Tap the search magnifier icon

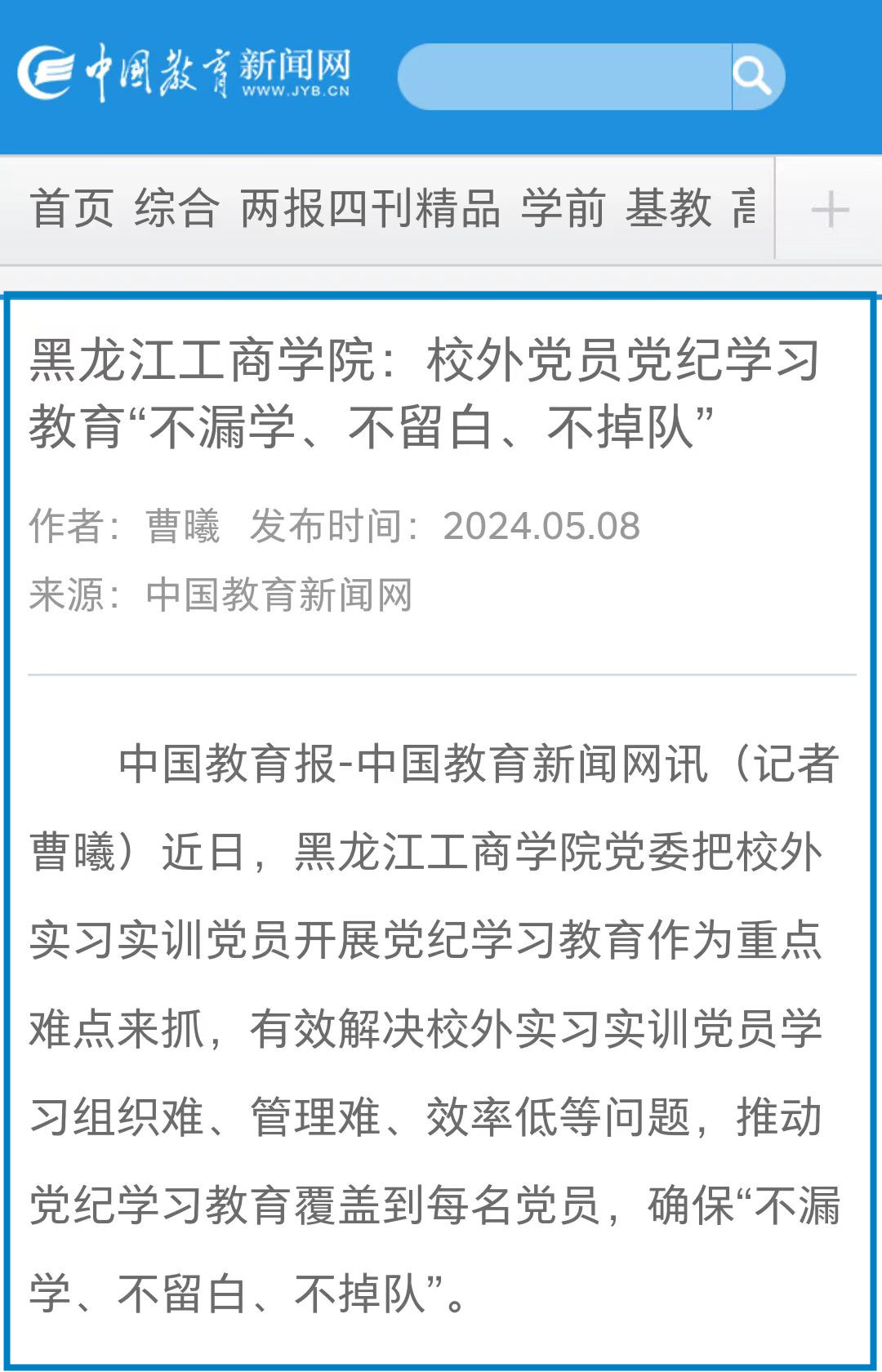[755, 77]
